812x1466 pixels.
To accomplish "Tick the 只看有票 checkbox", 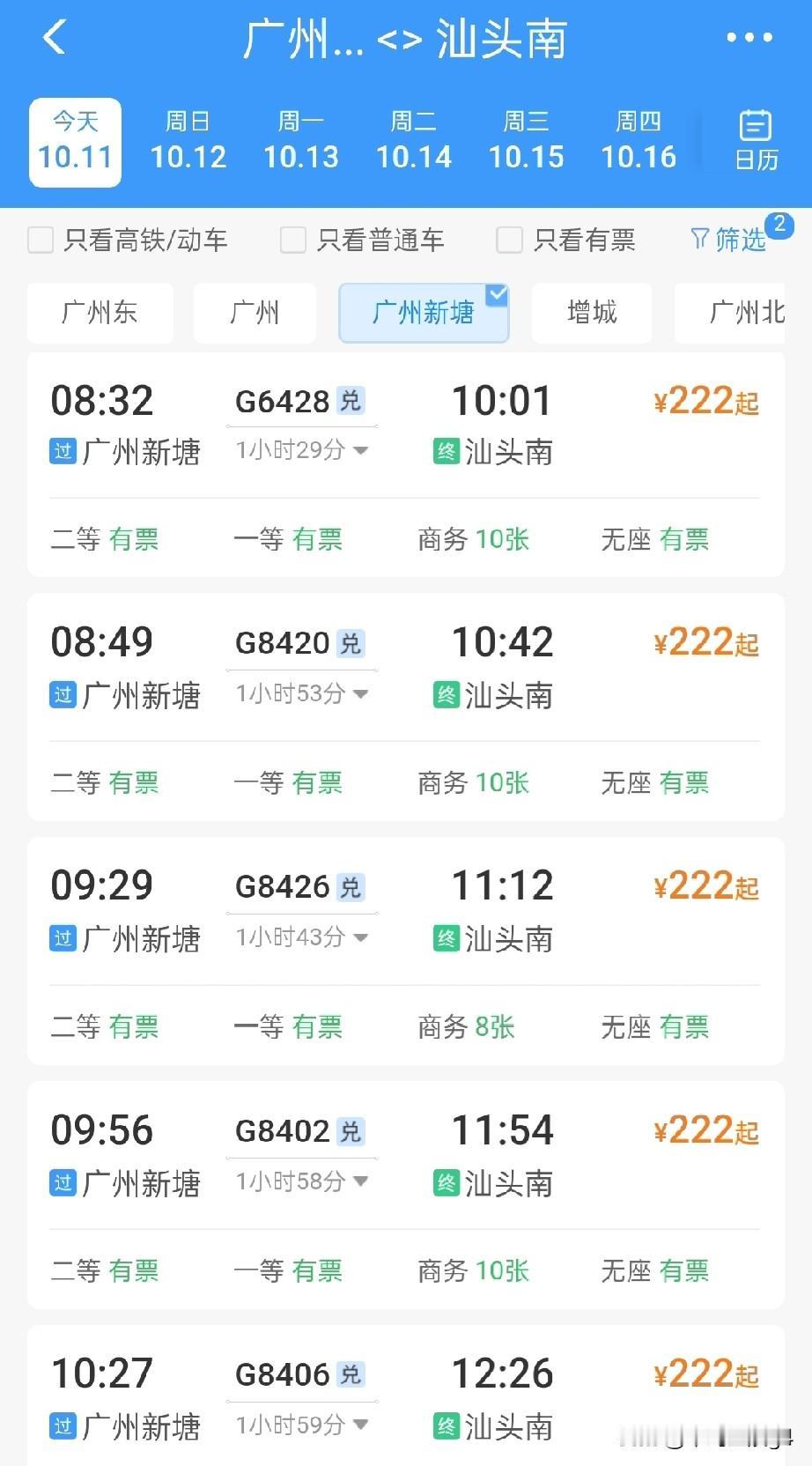I will click(x=510, y=240).
